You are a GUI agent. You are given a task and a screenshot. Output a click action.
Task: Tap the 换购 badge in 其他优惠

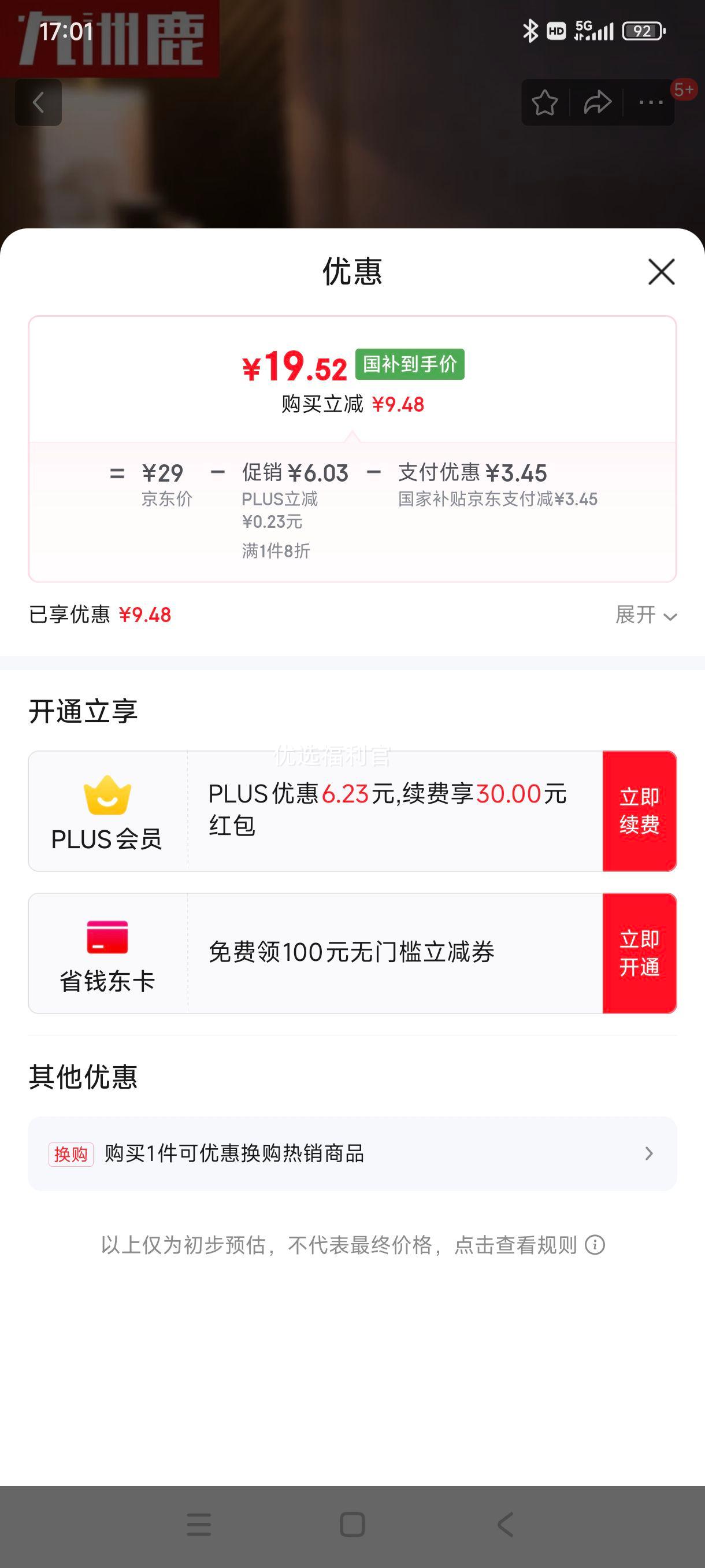pyautogui.click(x=71, y=1155)
